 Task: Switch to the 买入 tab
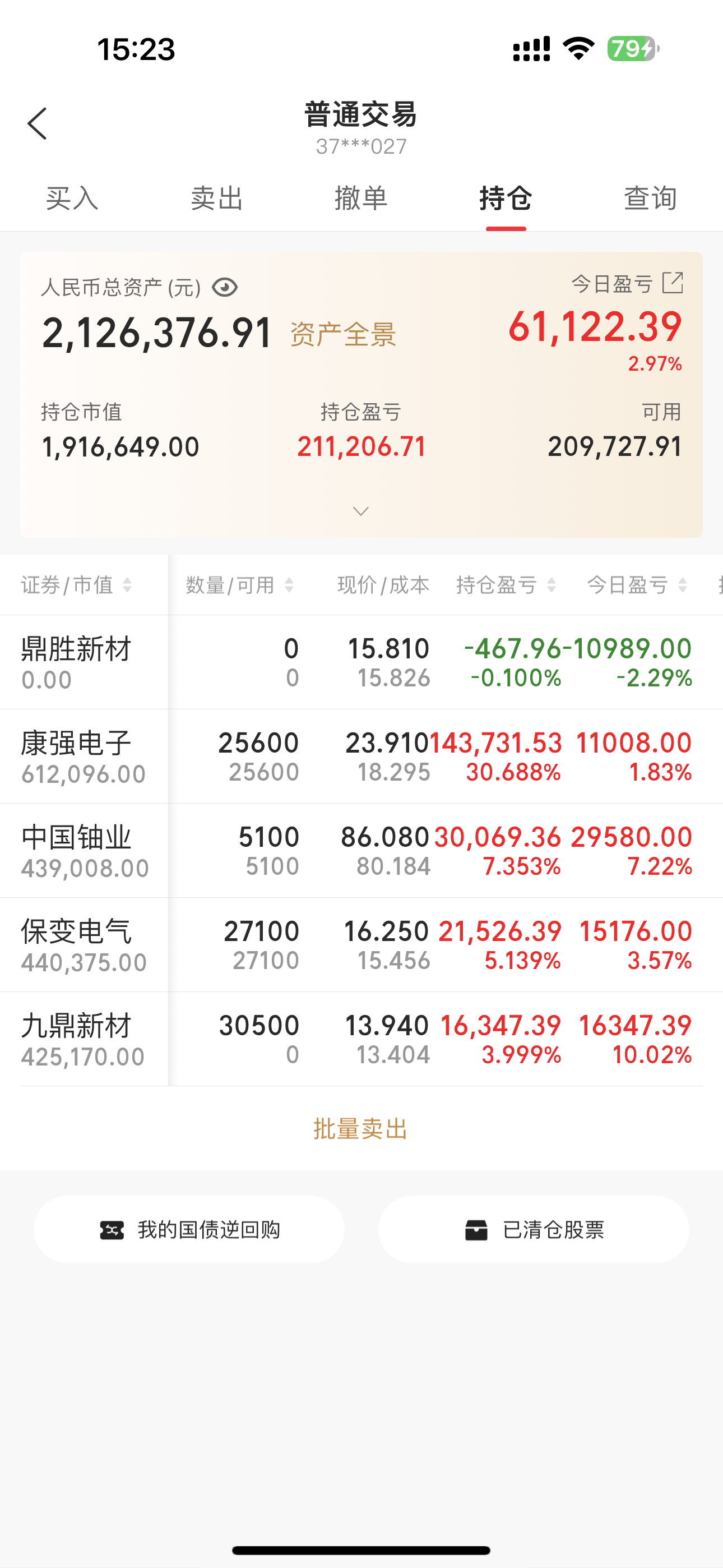tap(71, 197)
